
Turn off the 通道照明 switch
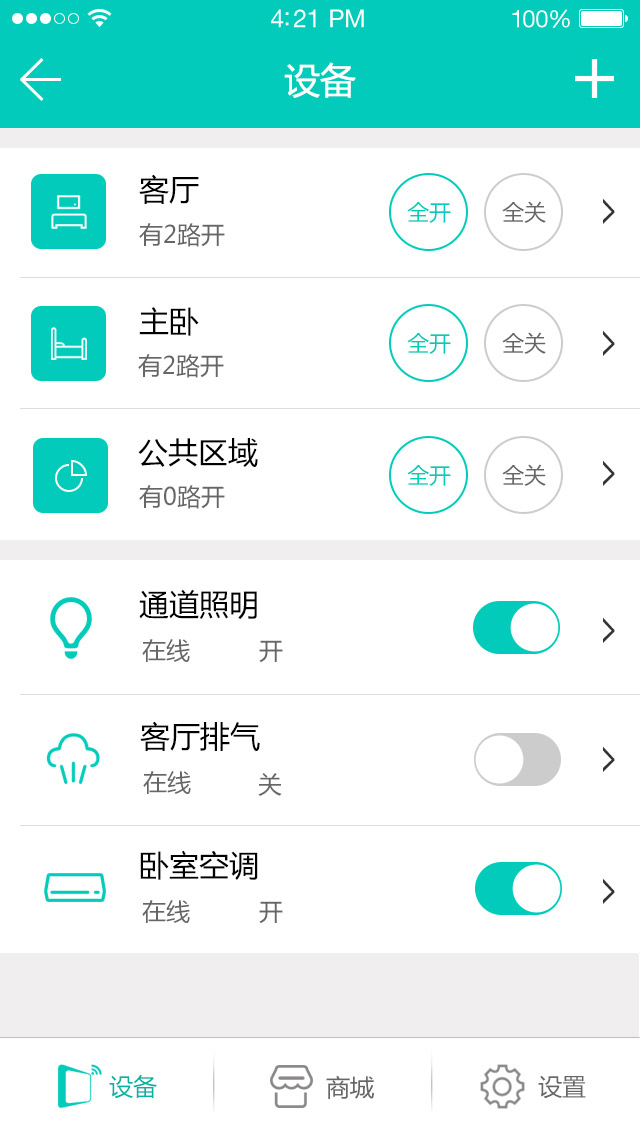[516, 628]
